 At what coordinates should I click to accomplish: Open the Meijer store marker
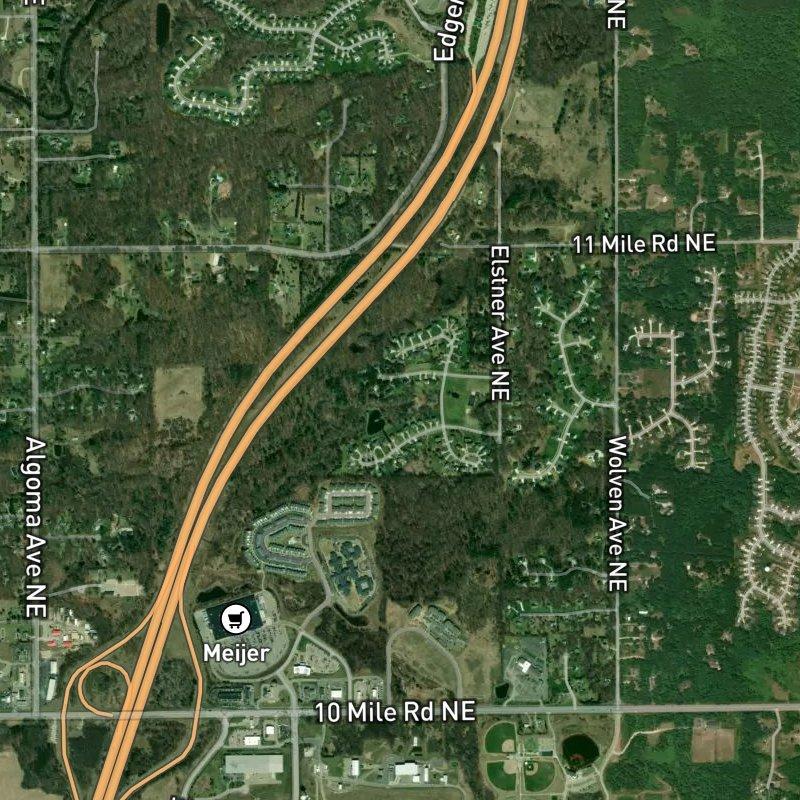click(x=234, y=620)
